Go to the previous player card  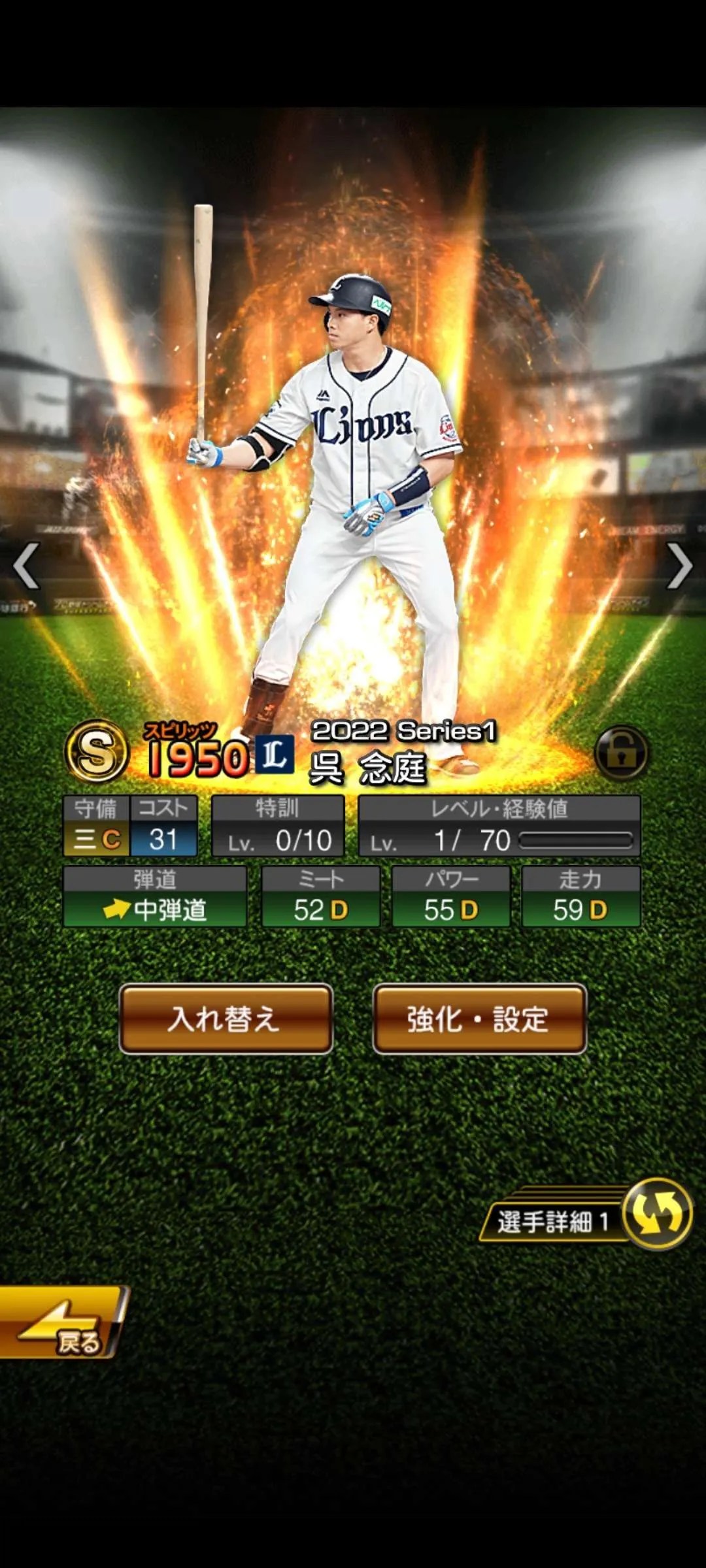(x=26, y=566)
